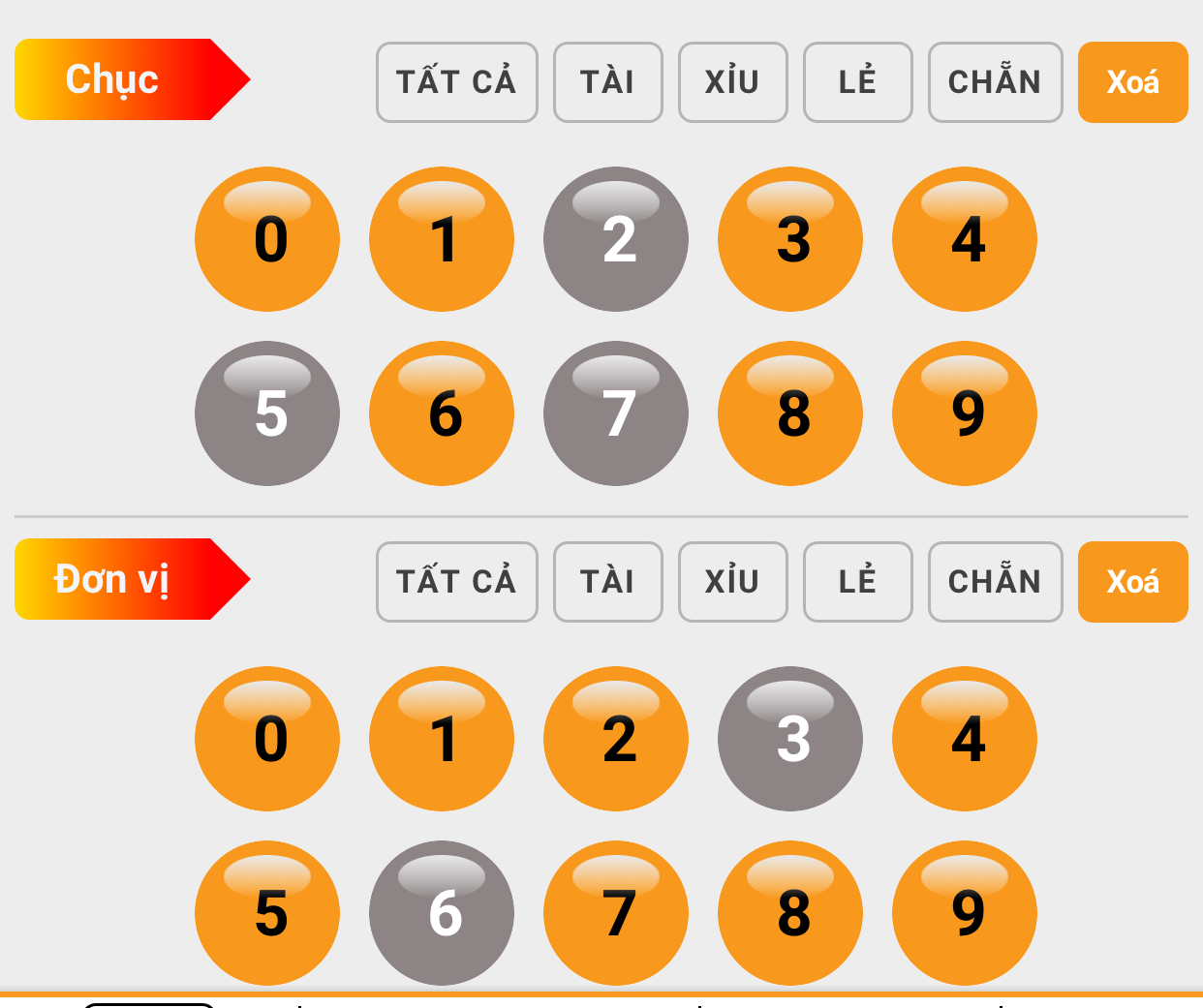Tap XỈU filter in Chục section
Screen dimensions: 1203x1008
point(732,82)
